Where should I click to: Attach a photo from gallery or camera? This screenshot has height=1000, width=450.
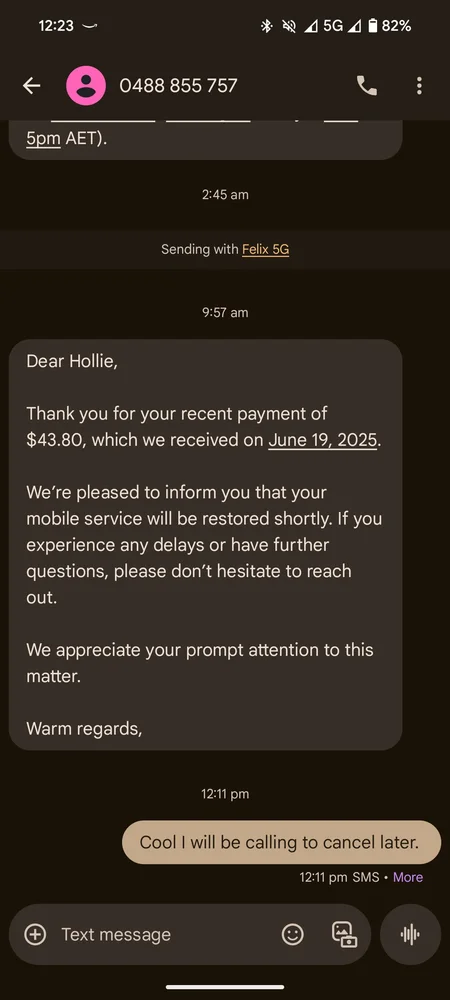344,934
